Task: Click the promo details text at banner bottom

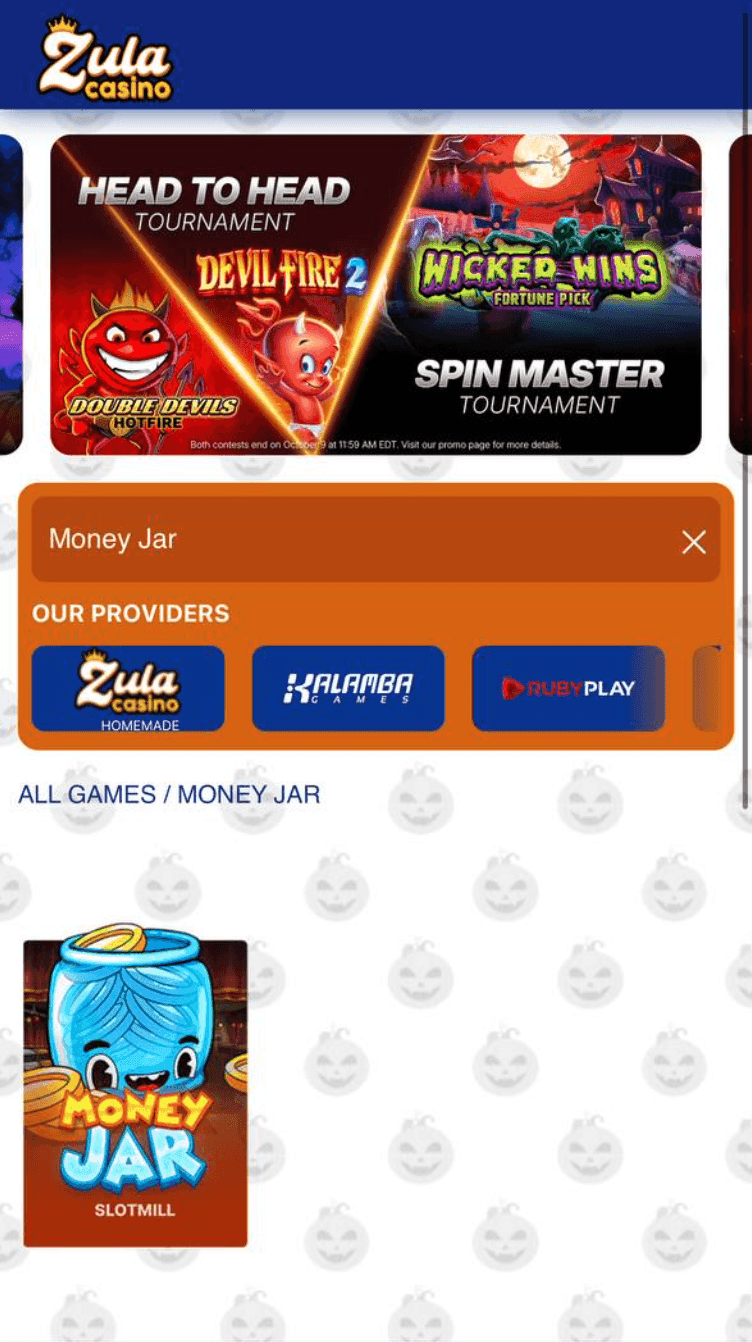Action: click(375, 444)
